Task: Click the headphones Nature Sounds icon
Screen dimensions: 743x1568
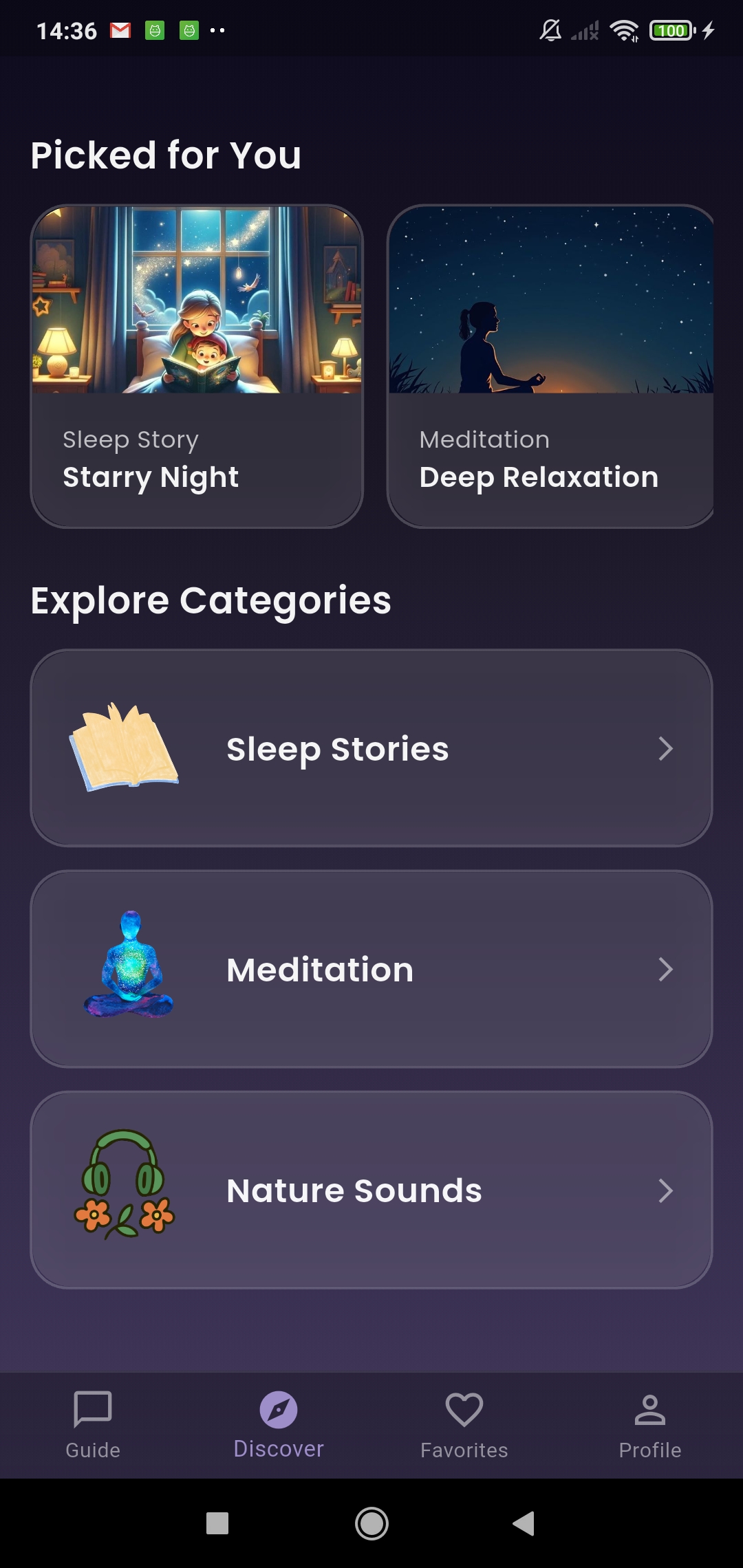Action: [x=124, y=1190]
